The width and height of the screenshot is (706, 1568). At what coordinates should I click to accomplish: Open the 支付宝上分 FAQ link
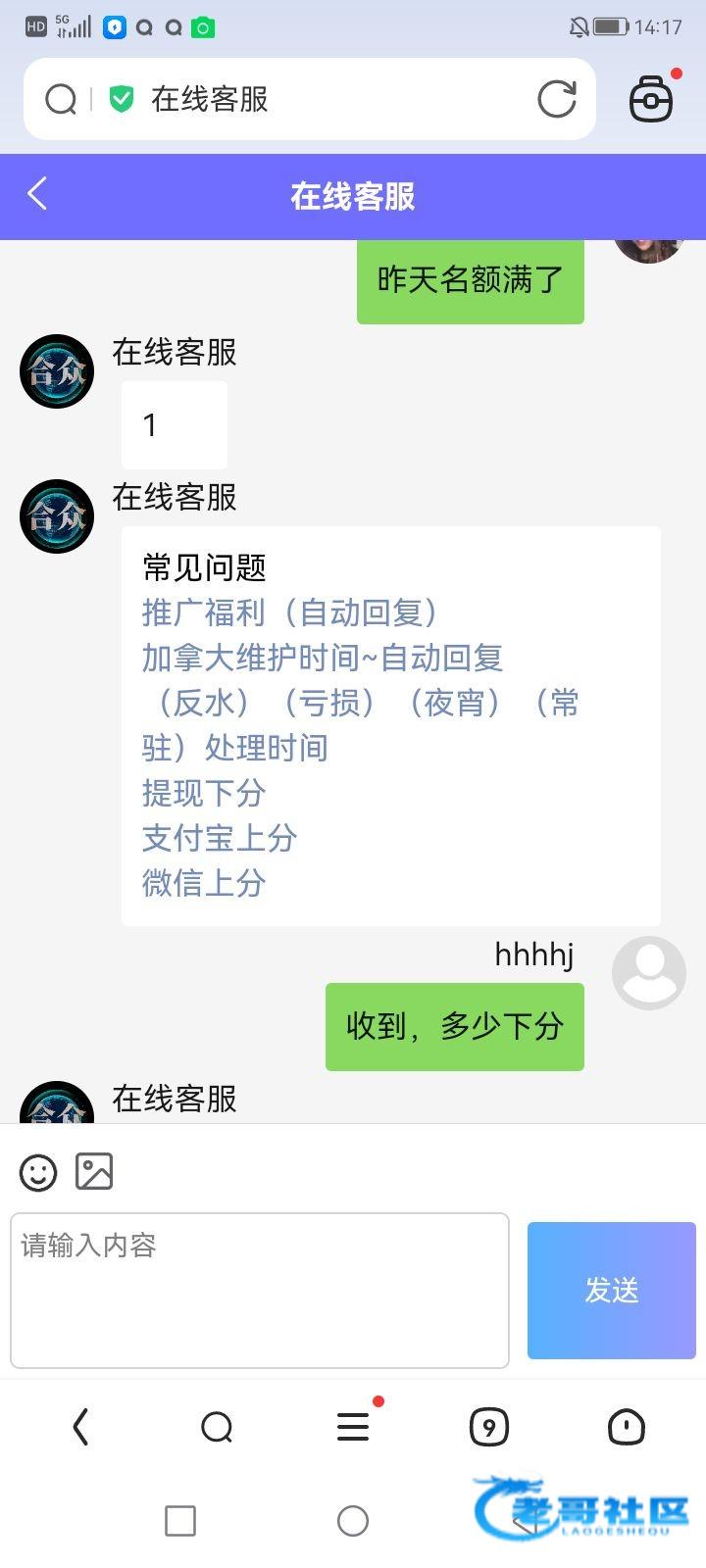coord(220,838)
